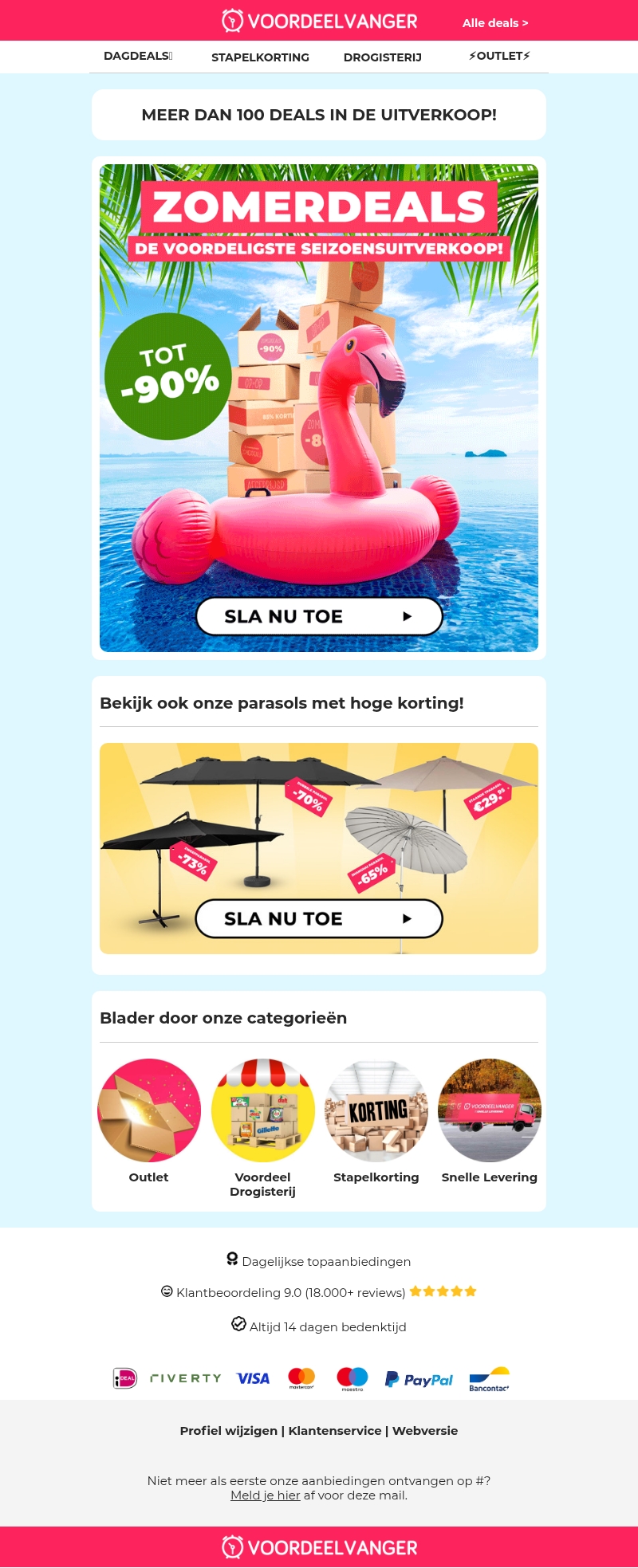Go to the Drogisterij section
This screenshot has height=1568, width=638.
click(382, 57)
